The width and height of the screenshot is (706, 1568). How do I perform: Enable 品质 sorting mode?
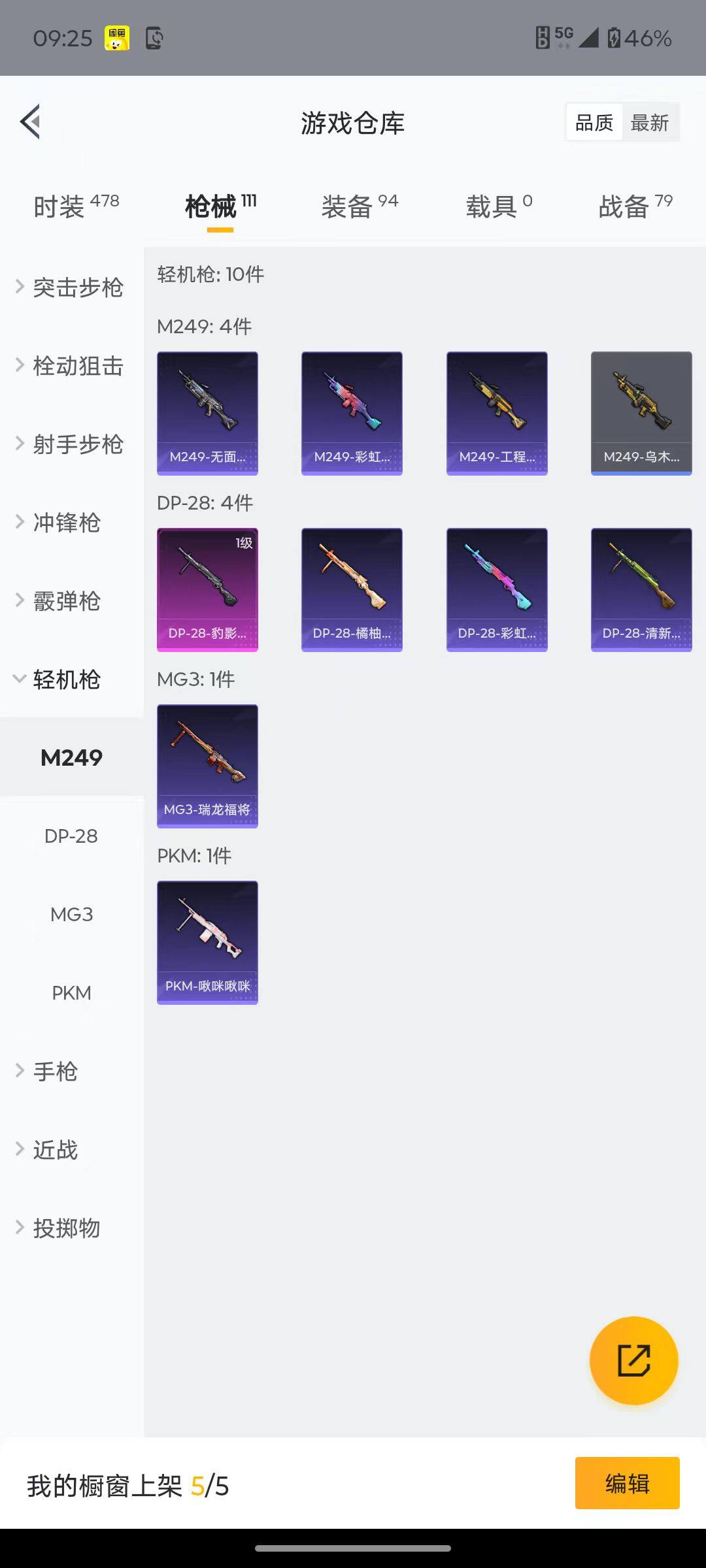pos(594,122)
